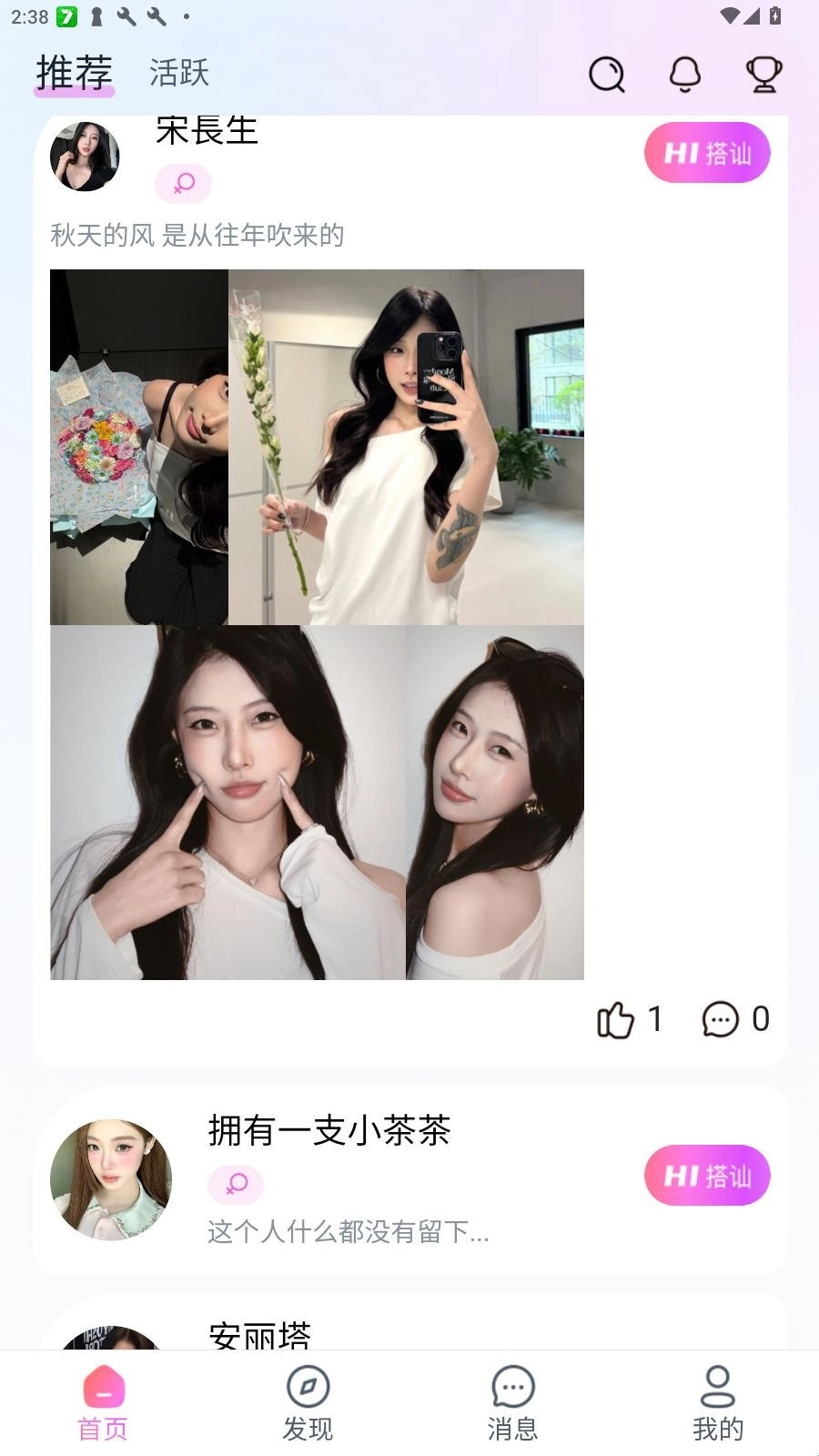Open the search icon
819x1456 pixels.
(606, 75)
